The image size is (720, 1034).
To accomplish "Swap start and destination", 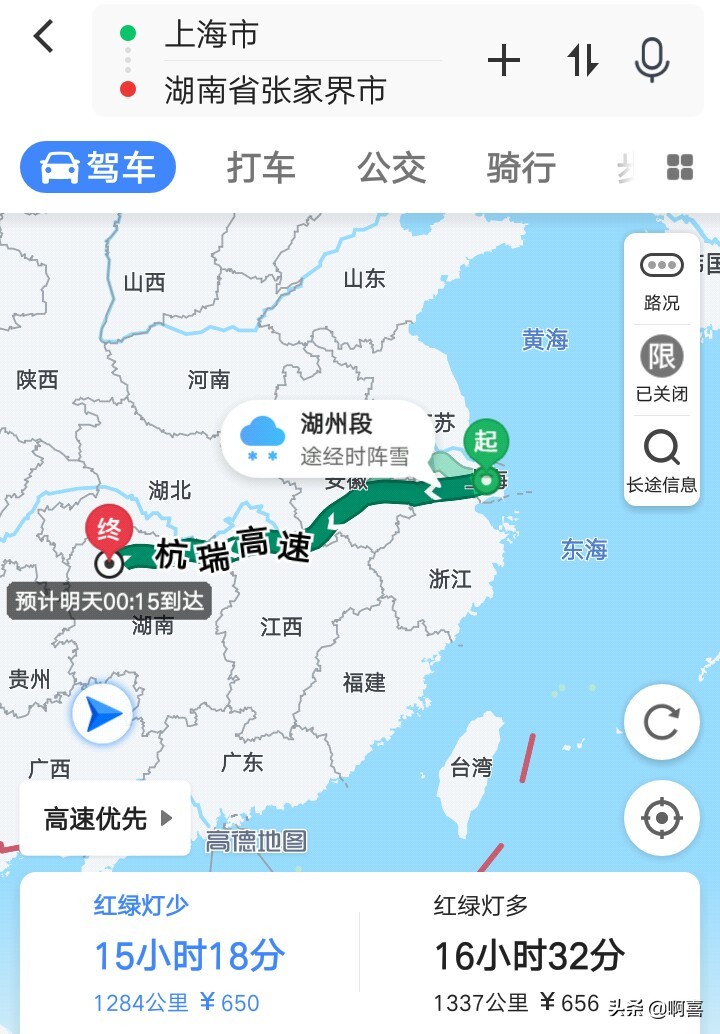I will coord(582,62).
